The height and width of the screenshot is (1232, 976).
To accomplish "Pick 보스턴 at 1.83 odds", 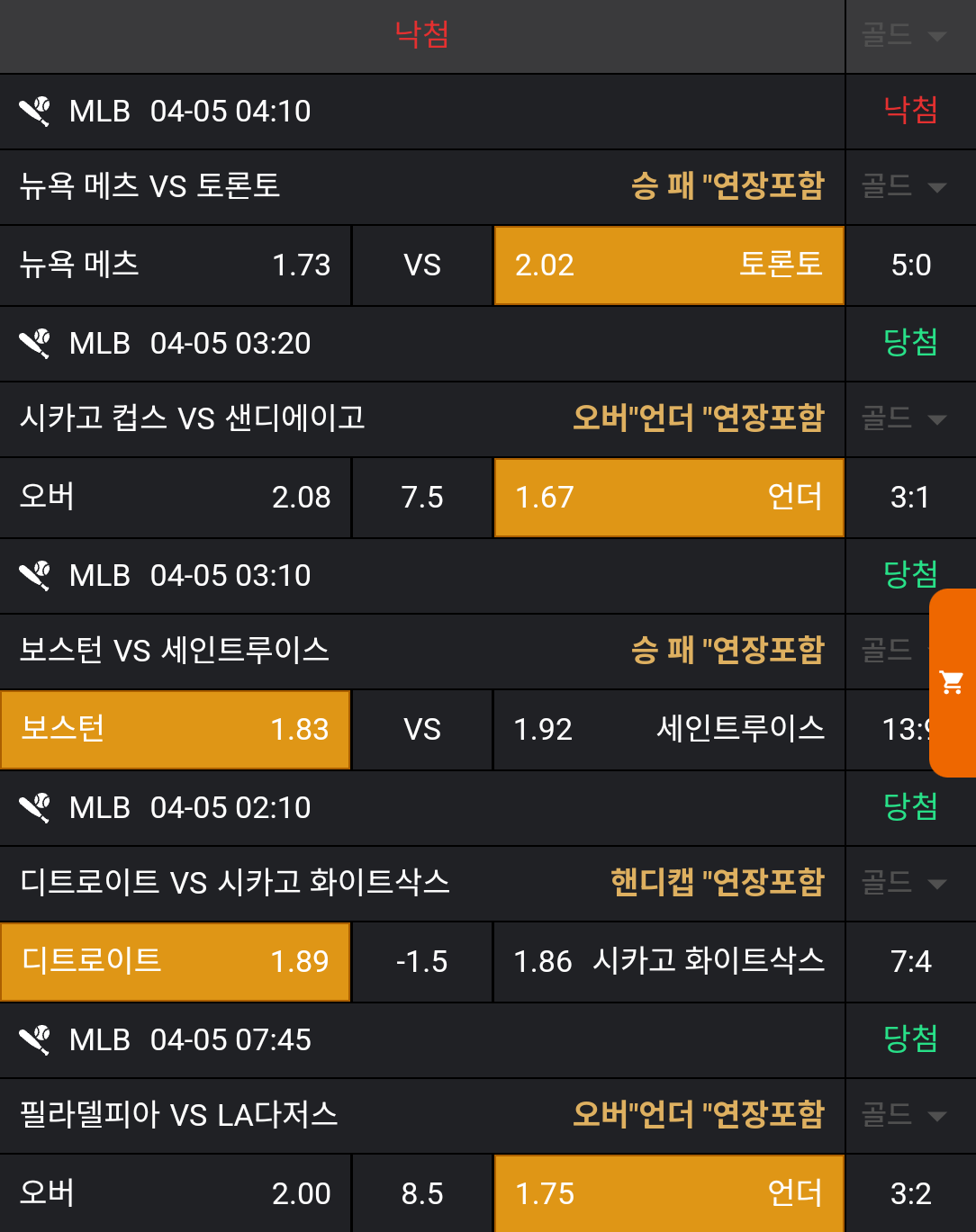I will 175,729.
